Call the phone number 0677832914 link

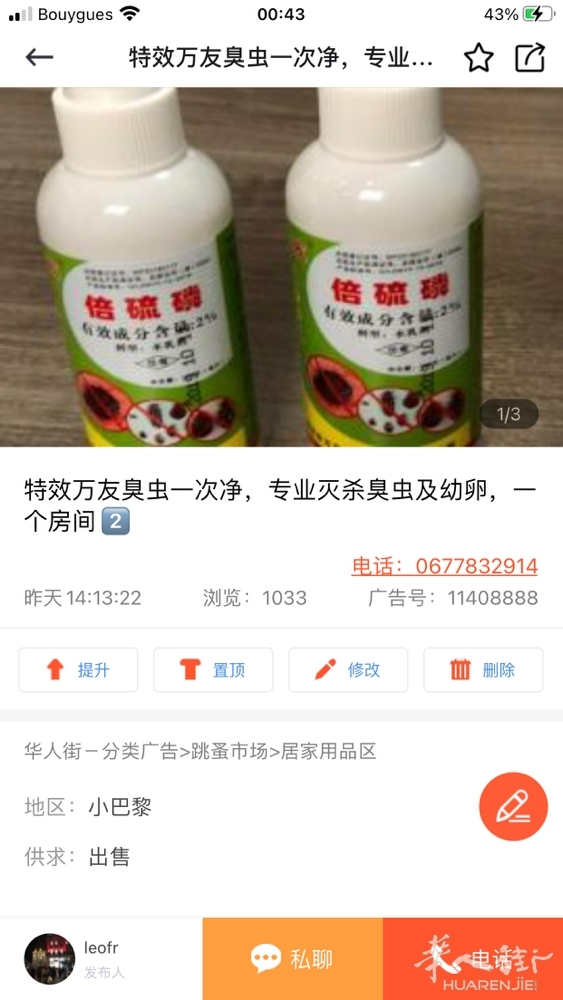tap(444, 566)
